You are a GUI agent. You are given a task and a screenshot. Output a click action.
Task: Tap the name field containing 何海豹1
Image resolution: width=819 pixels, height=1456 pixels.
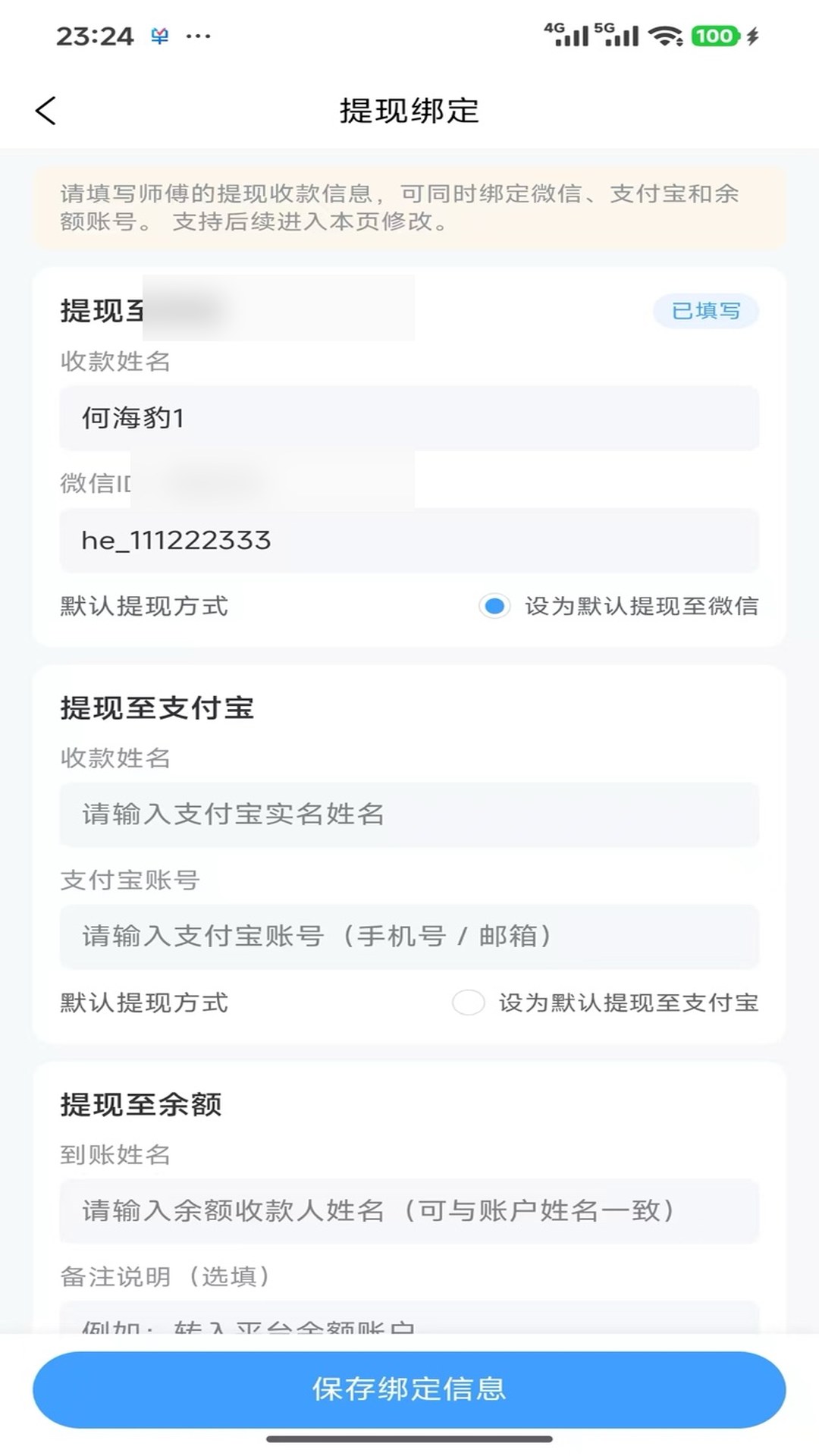(x=409, y=418)
